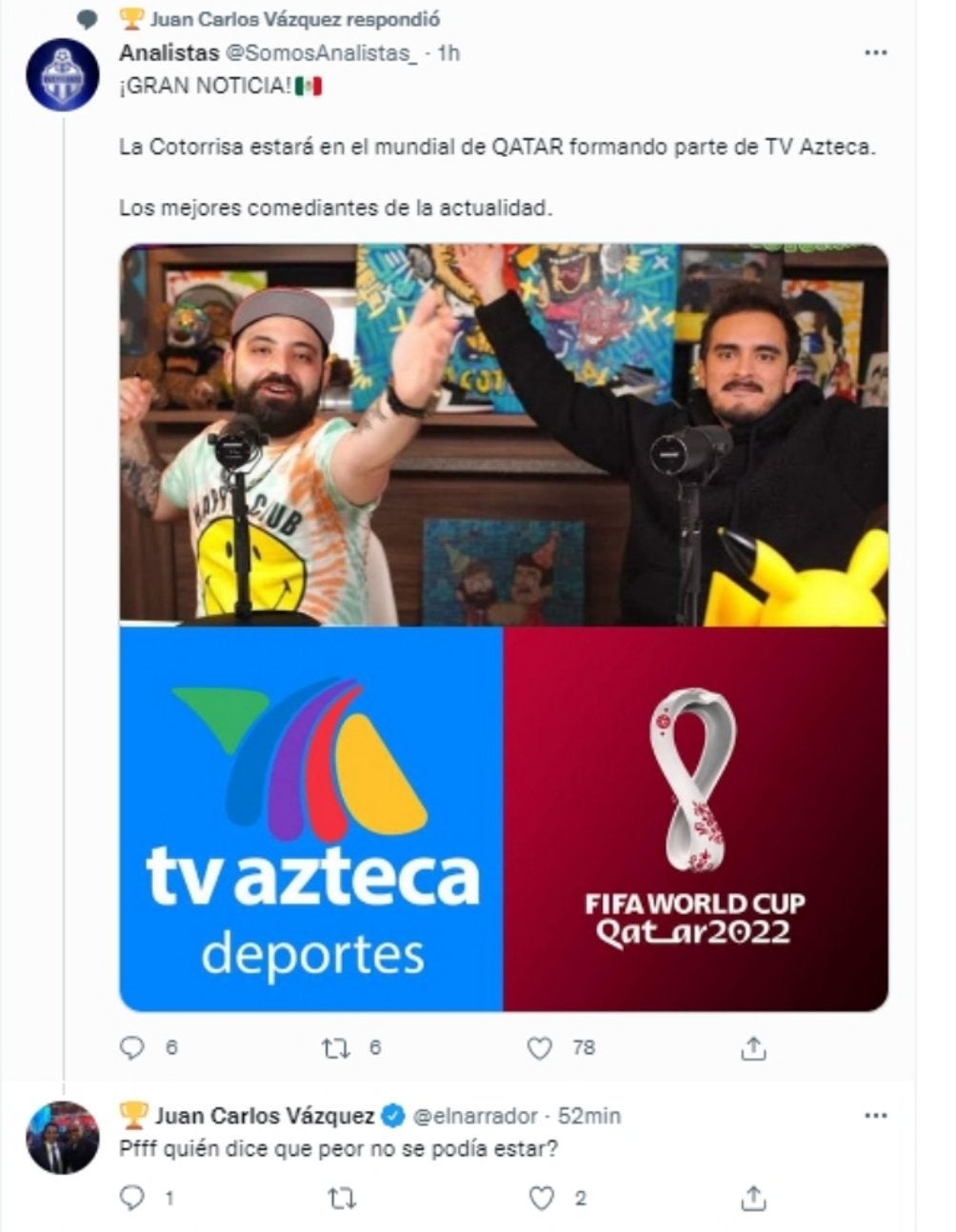Like the Analistas tweet

[x=540, y=1048]
